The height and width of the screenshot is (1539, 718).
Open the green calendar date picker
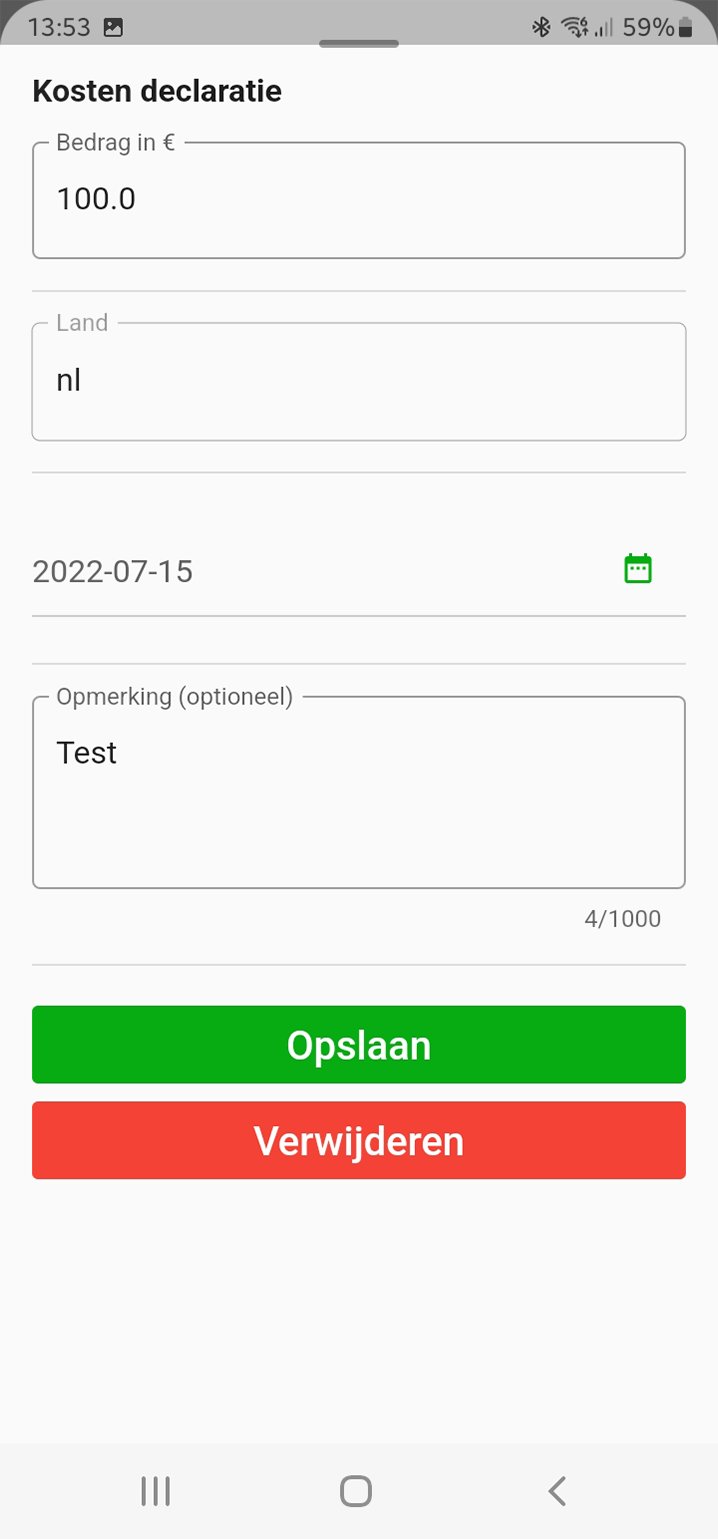[638, 569]
